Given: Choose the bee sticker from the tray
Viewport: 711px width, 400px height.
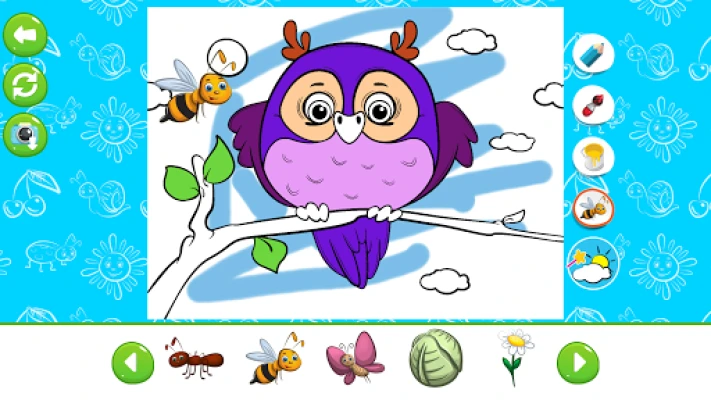Looking at the screenshot, I should pos(274,358).
